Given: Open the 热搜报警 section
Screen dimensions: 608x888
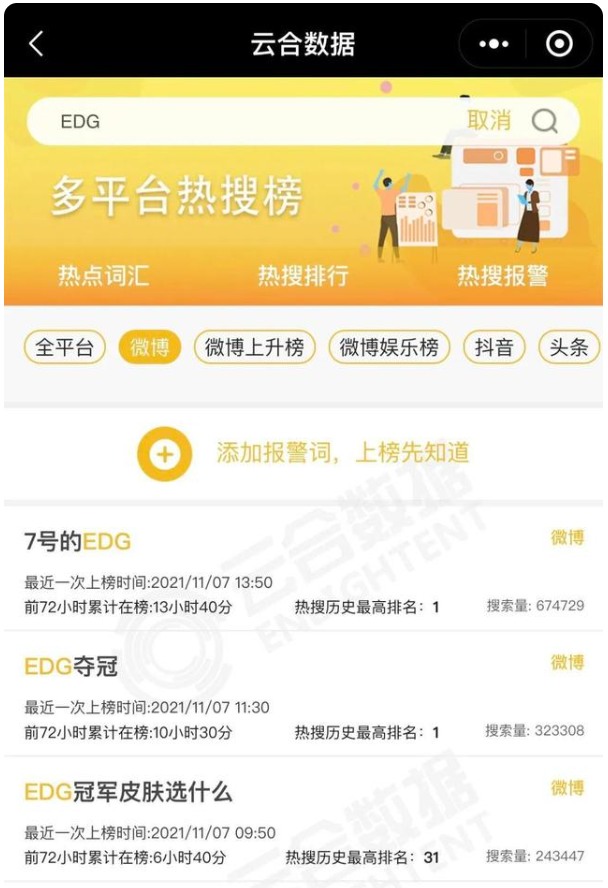Looking at the screenshot, I should point(503,276).
